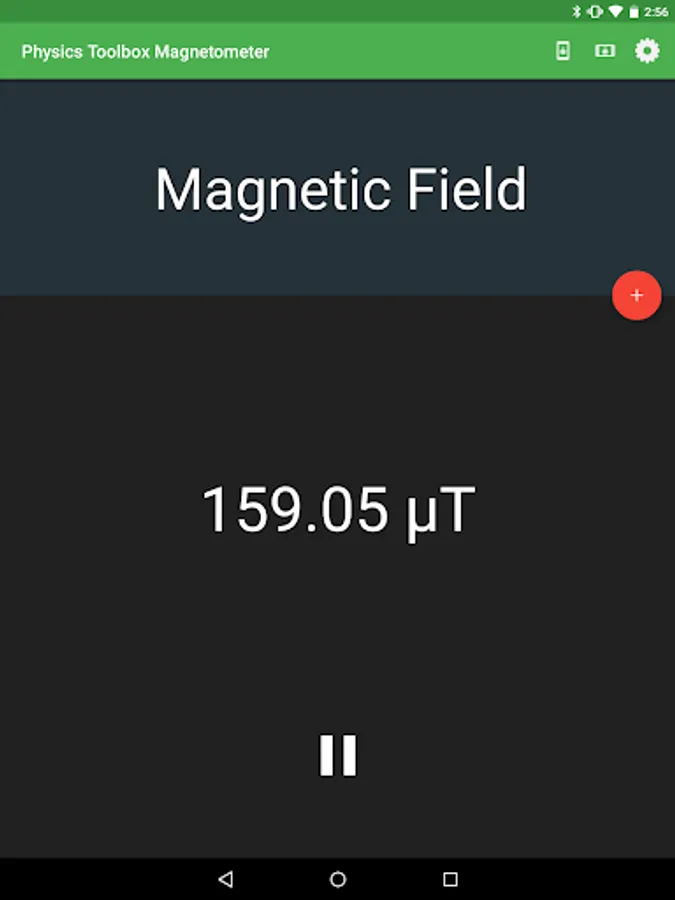Go back with the system back button
Screen dimensions: 675x900
point(226,879)
